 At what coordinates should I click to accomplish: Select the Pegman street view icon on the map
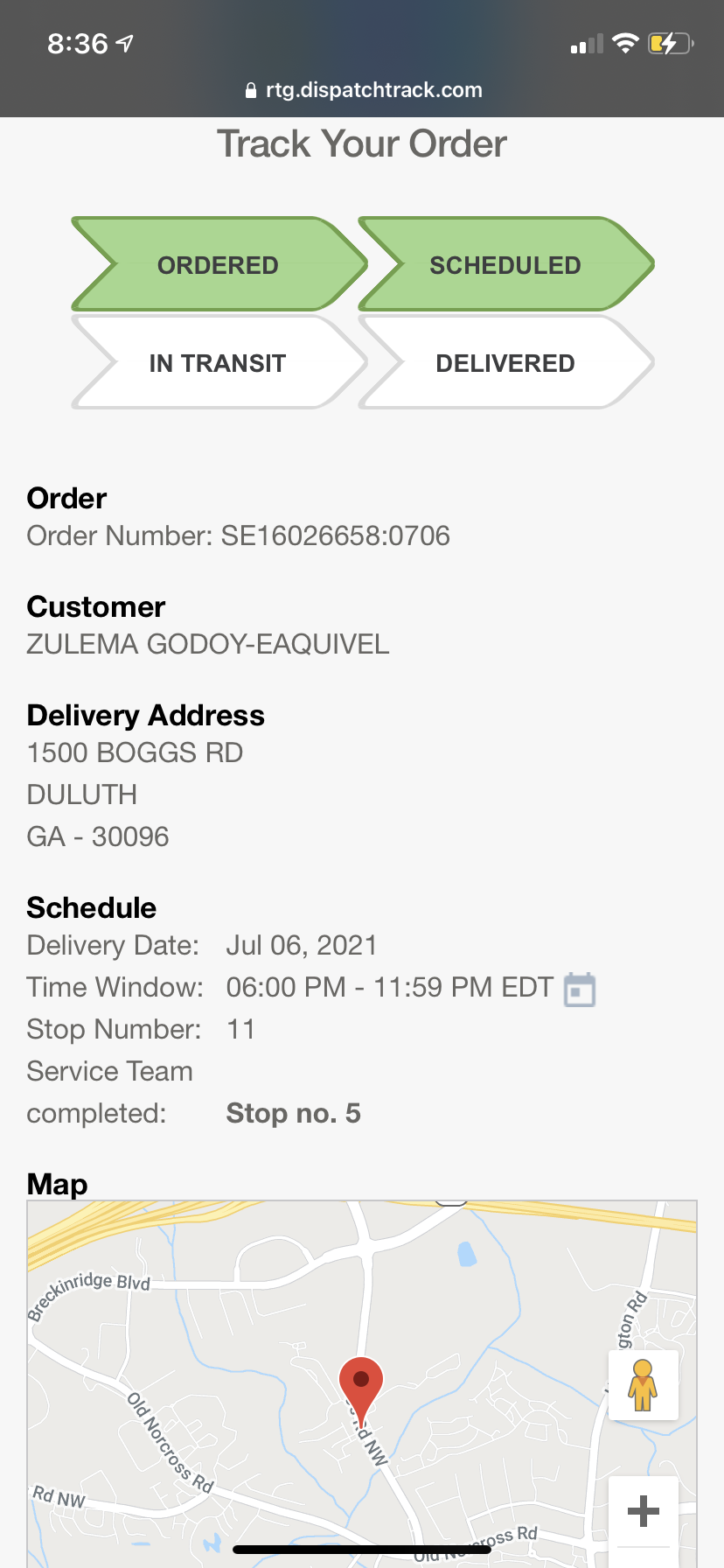click(x=643, y=1385)
